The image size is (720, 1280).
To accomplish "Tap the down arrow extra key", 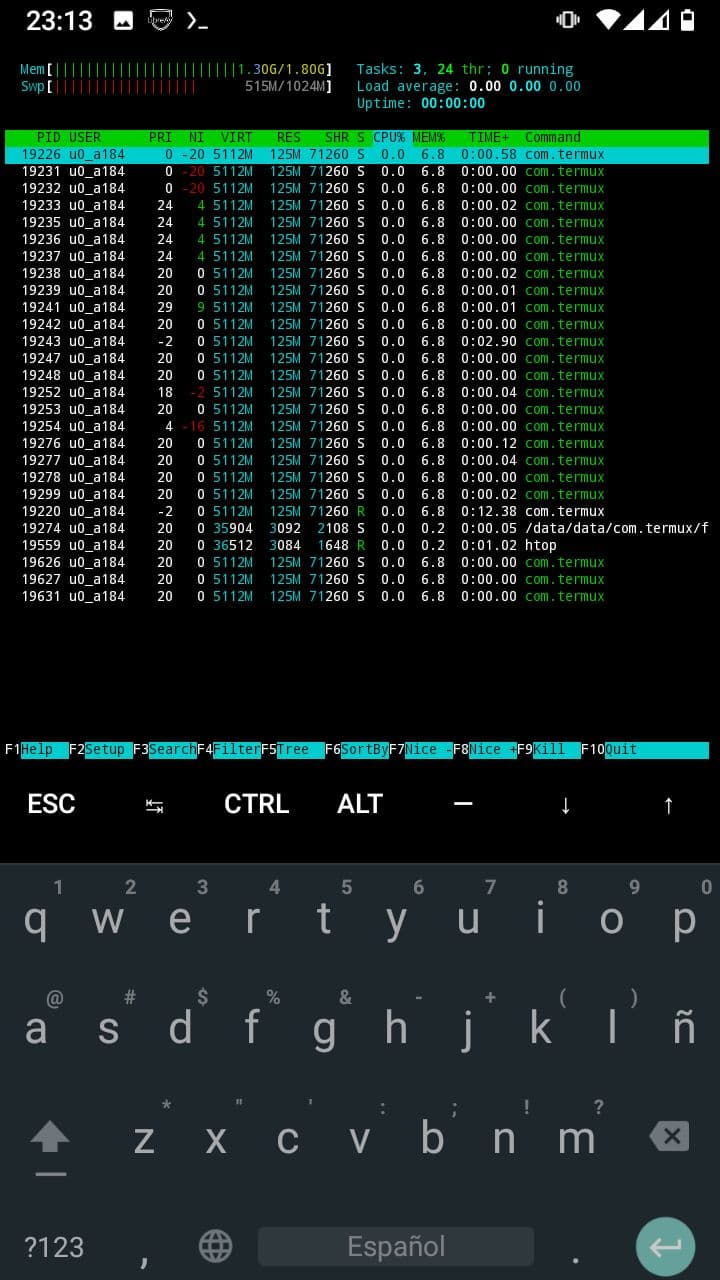I will click(x=566, y=805).
